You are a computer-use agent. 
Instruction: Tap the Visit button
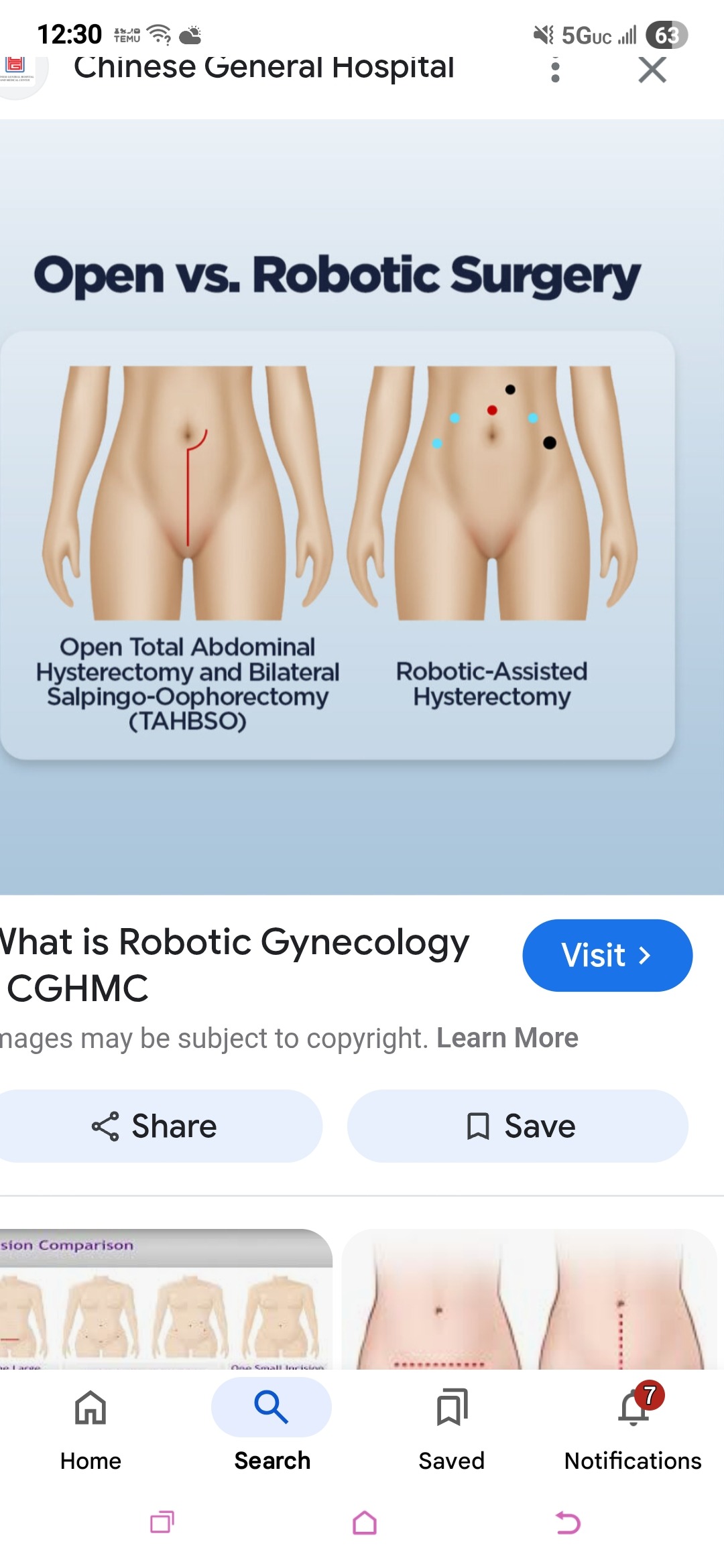(607, 955)
